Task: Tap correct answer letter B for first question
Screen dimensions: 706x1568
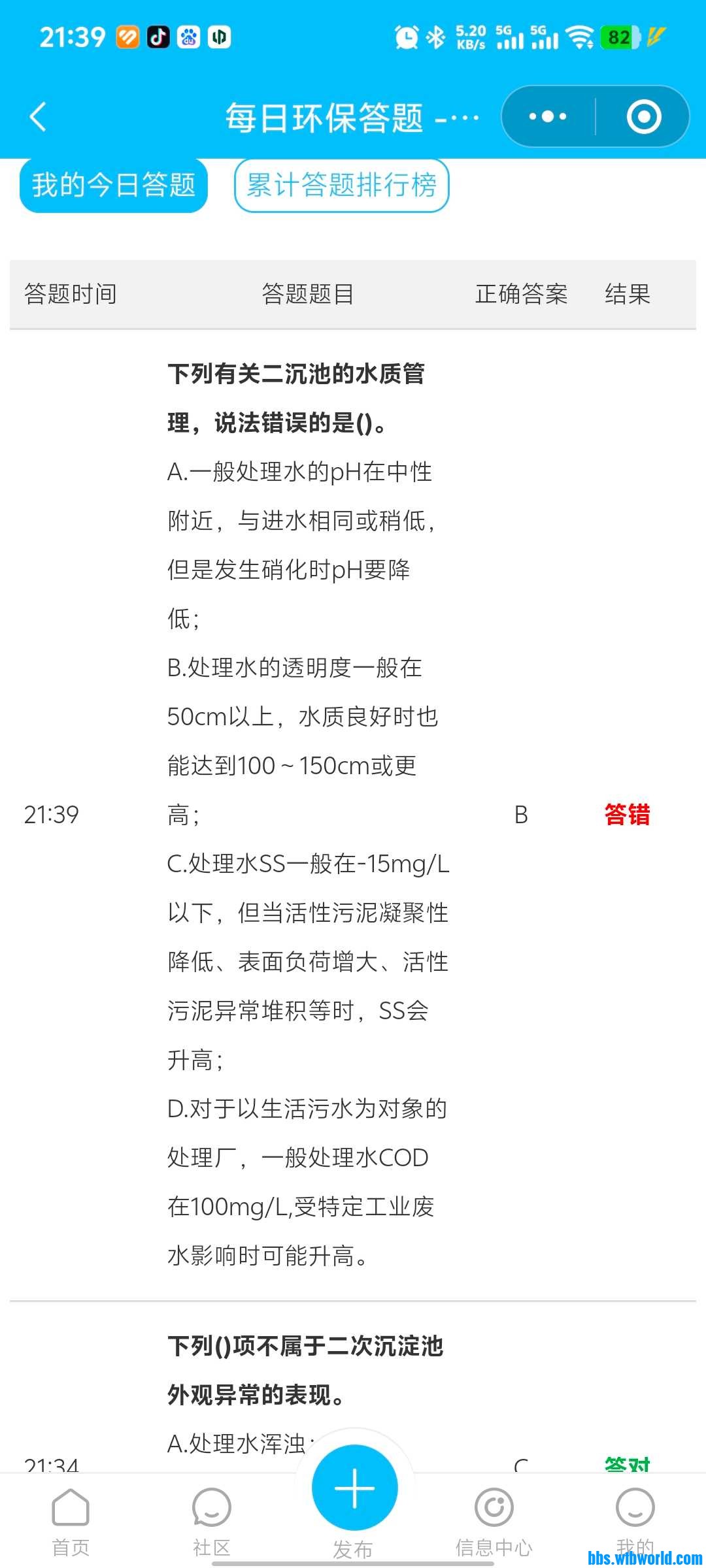Action: click(521, 814)
